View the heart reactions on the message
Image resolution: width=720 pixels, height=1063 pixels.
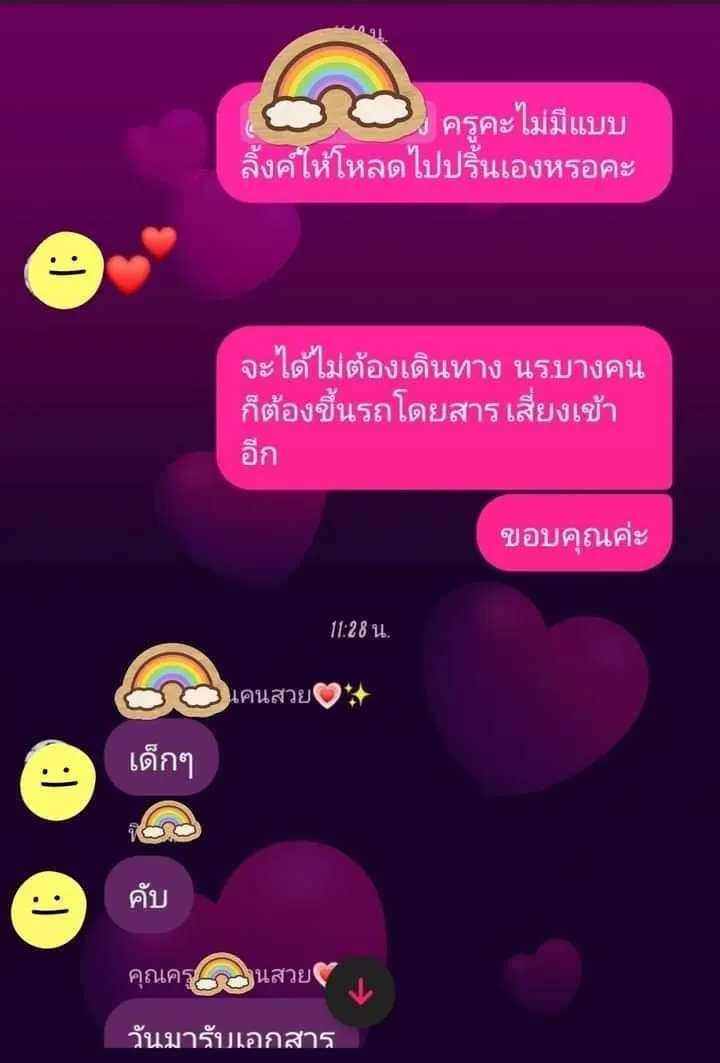[141, 260]
